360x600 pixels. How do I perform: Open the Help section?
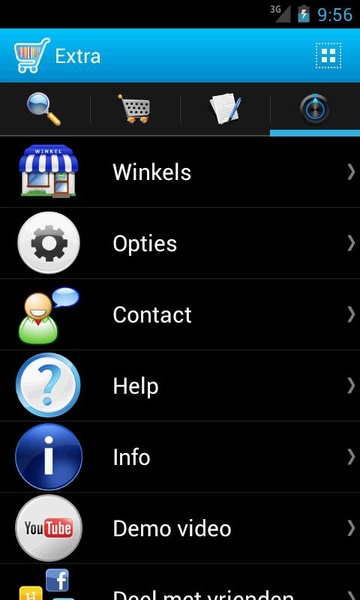180,385
